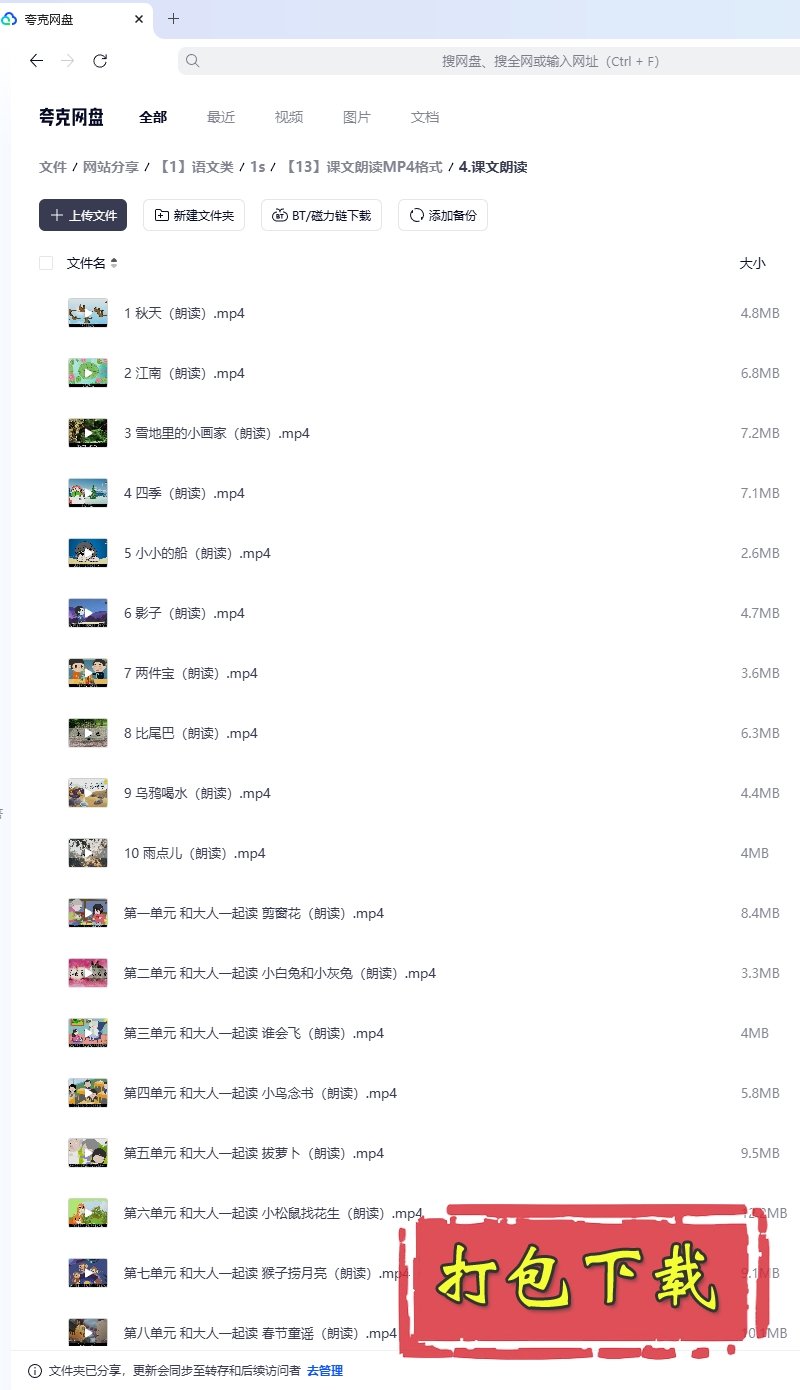
Task: Reload the page with the refresh icon
Action: click(100, 61)
